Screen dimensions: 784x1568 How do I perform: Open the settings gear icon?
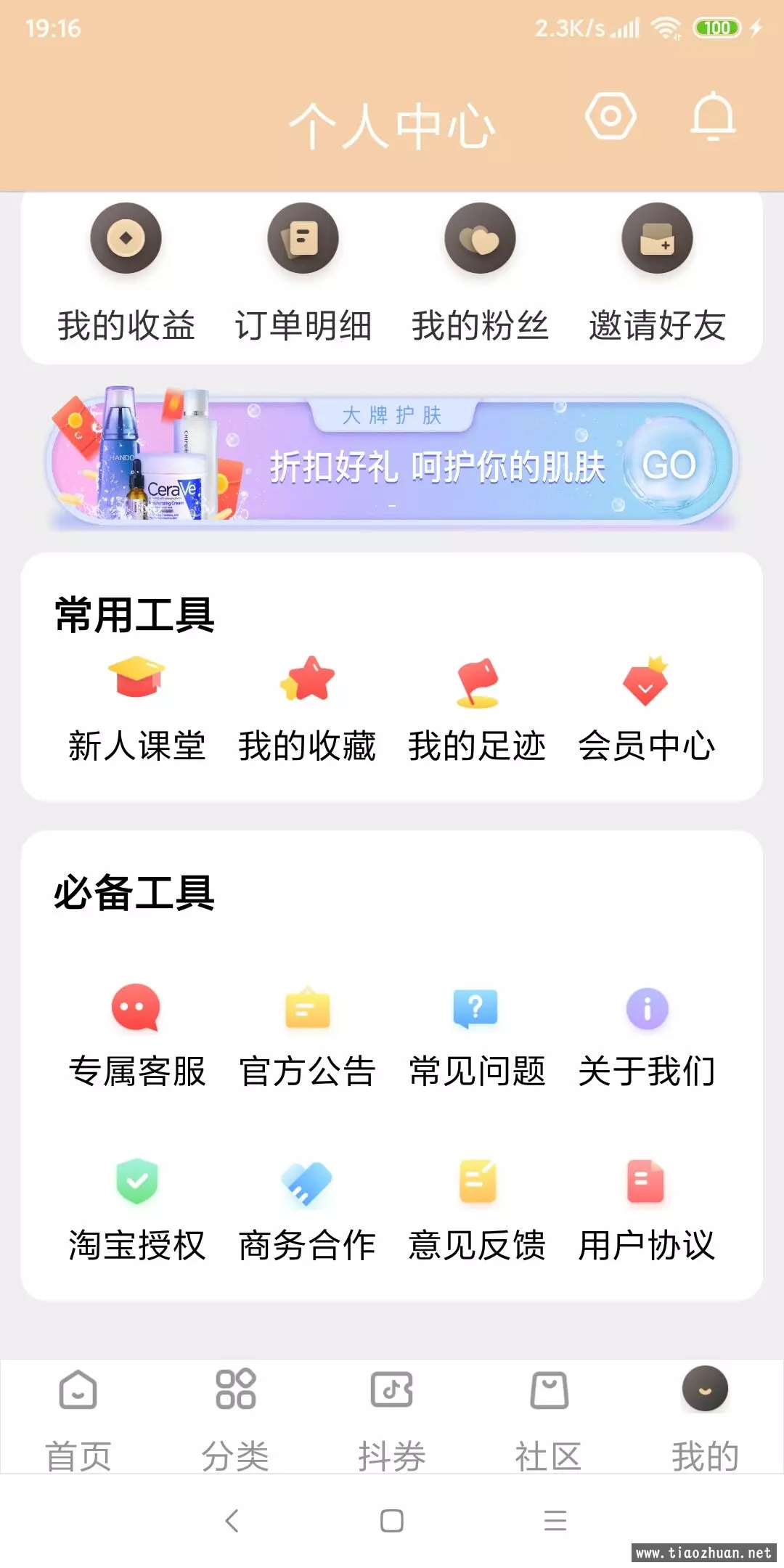[611, 116]
